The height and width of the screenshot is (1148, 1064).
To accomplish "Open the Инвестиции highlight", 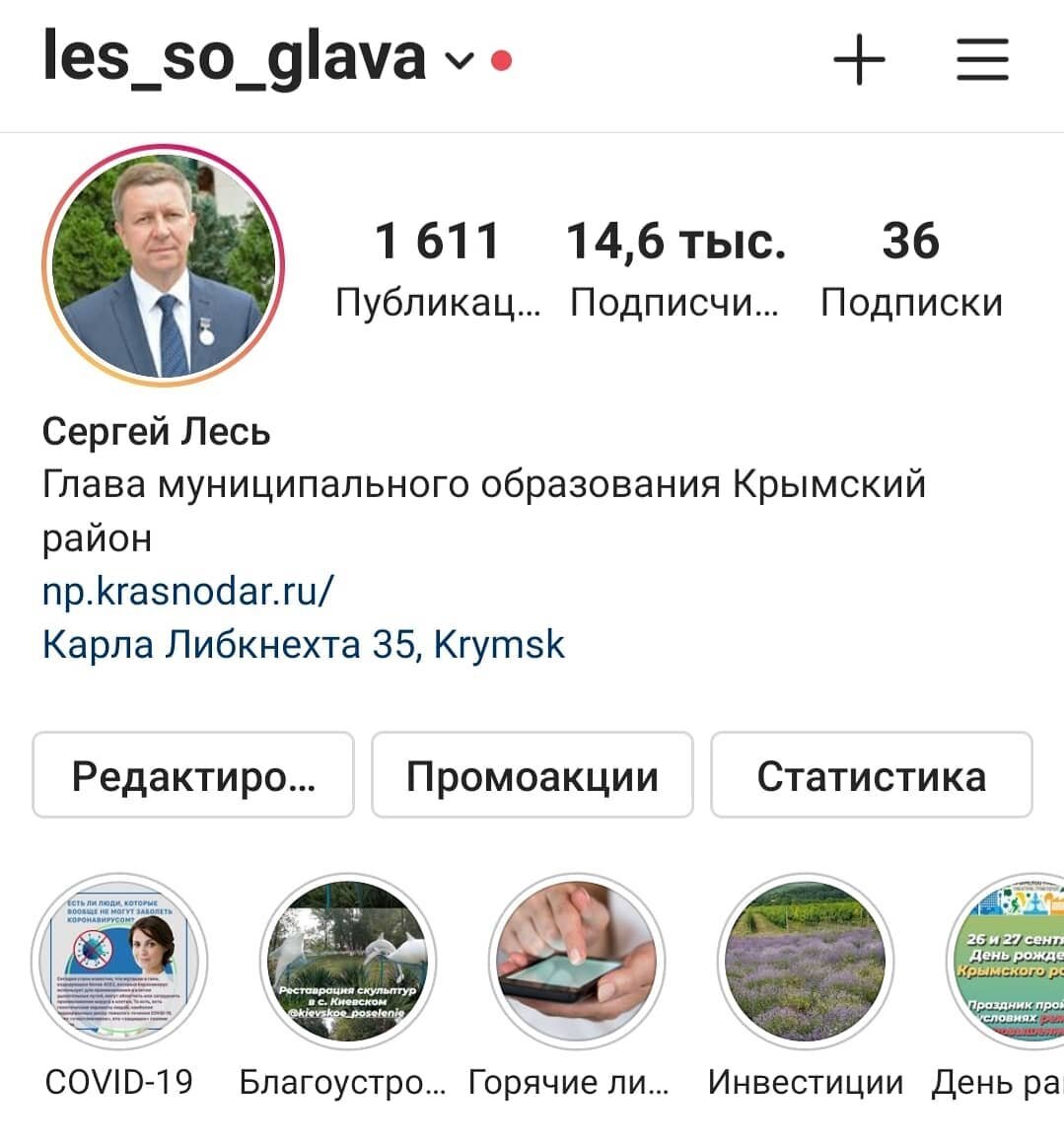I will coord(806,961).
